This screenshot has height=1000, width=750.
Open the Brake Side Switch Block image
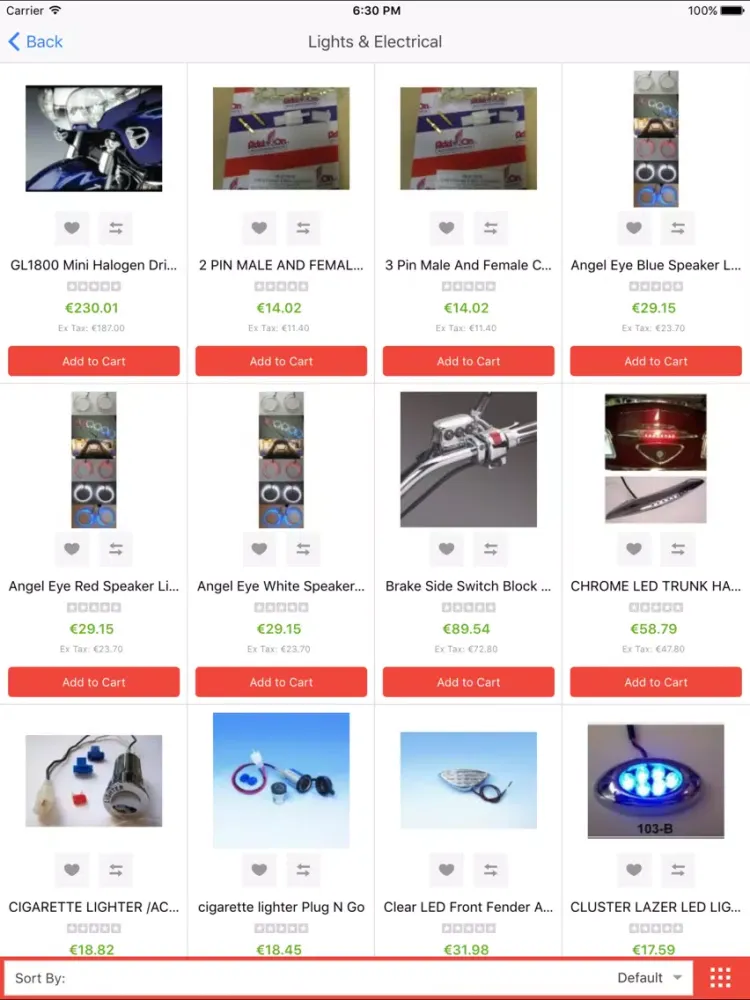(469, 460)
